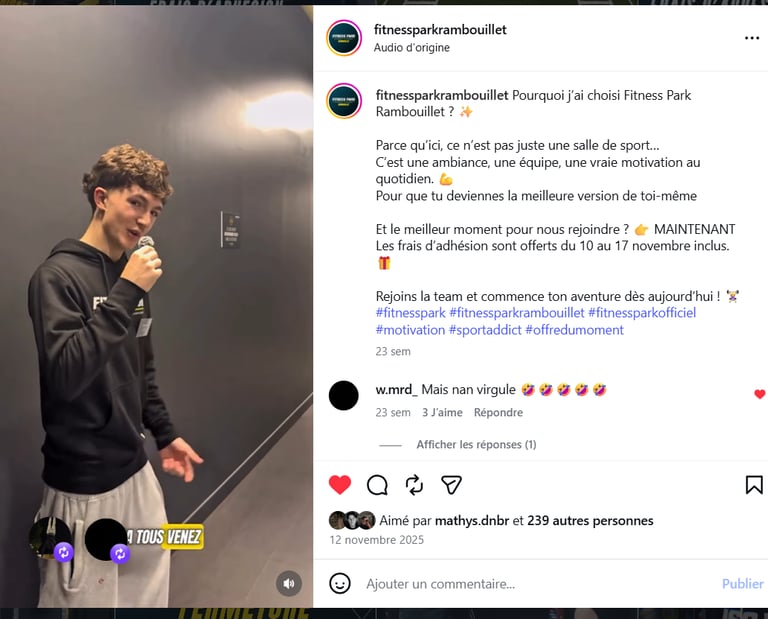The height and width of the screenshot is (619, 768).
Task: Open fitnessparkrambouillet profile from the header
Action: click(x=440, y=30)
